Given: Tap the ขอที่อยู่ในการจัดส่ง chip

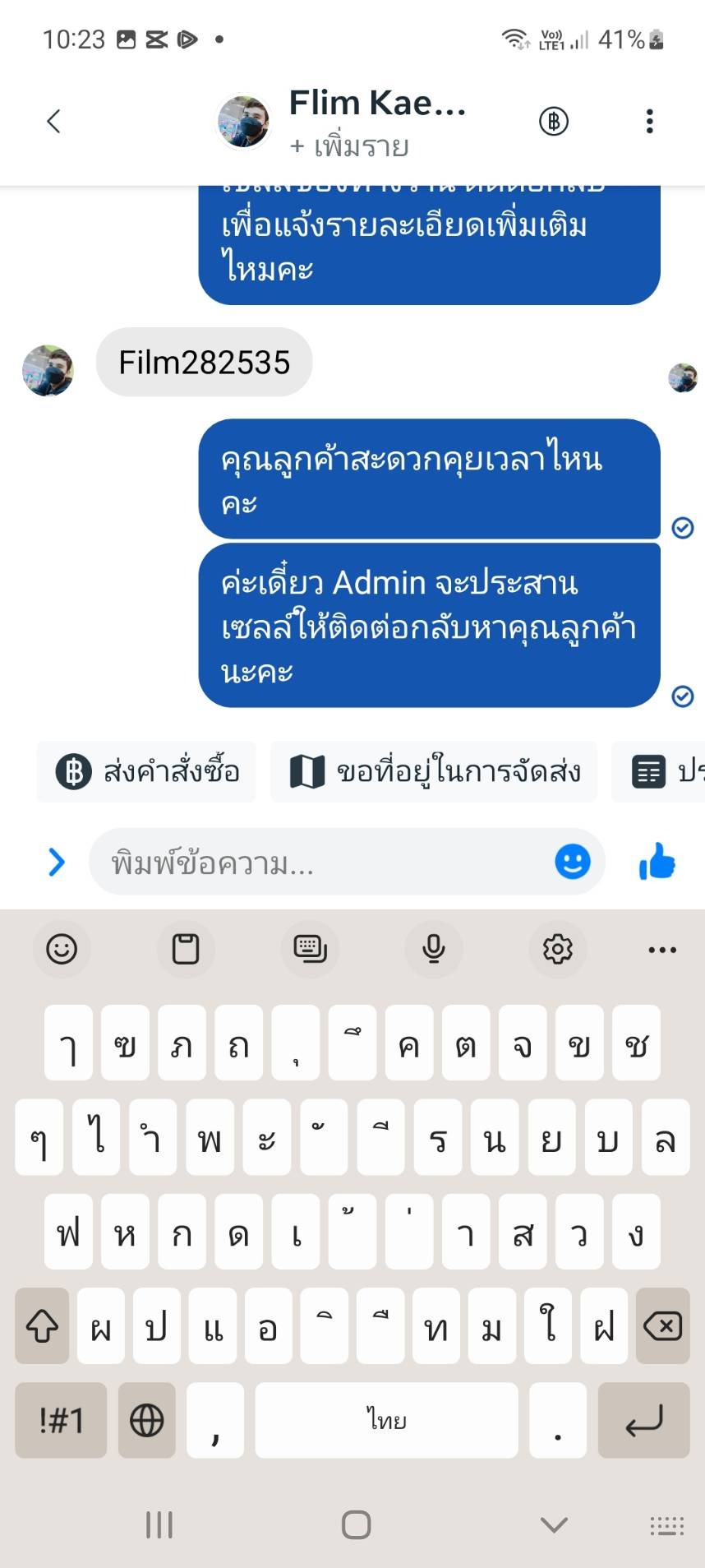Looking at the screenshot, I should (435, 771).
